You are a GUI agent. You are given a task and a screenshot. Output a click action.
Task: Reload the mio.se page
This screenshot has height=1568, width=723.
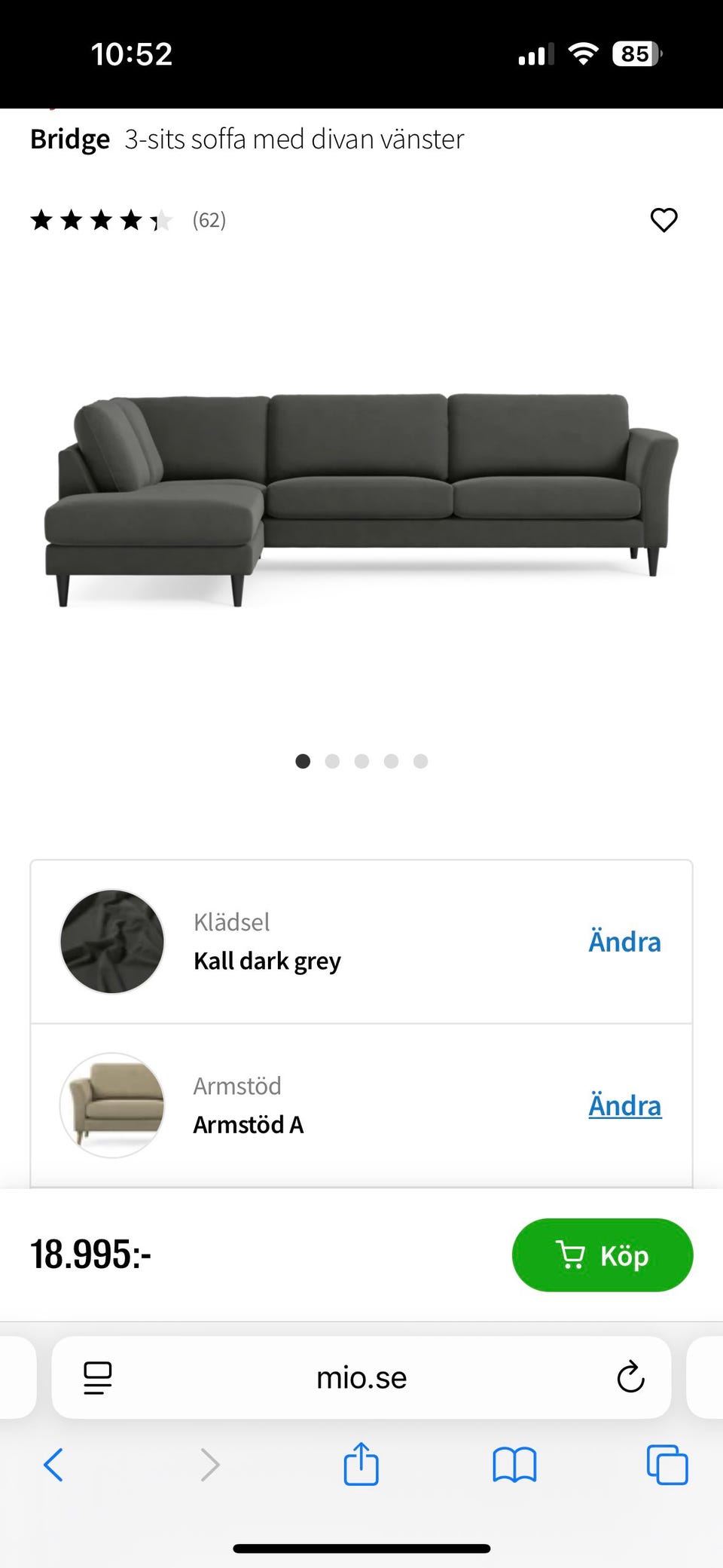pos(630,1377)
